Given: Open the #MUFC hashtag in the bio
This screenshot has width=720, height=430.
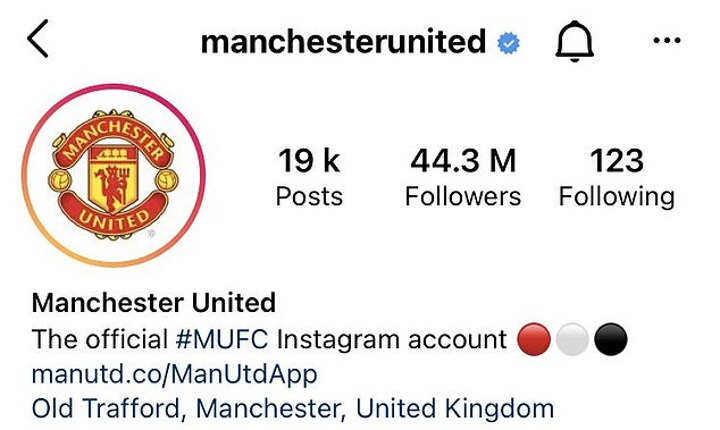Looking at the screenshot, I should point(223,339).
